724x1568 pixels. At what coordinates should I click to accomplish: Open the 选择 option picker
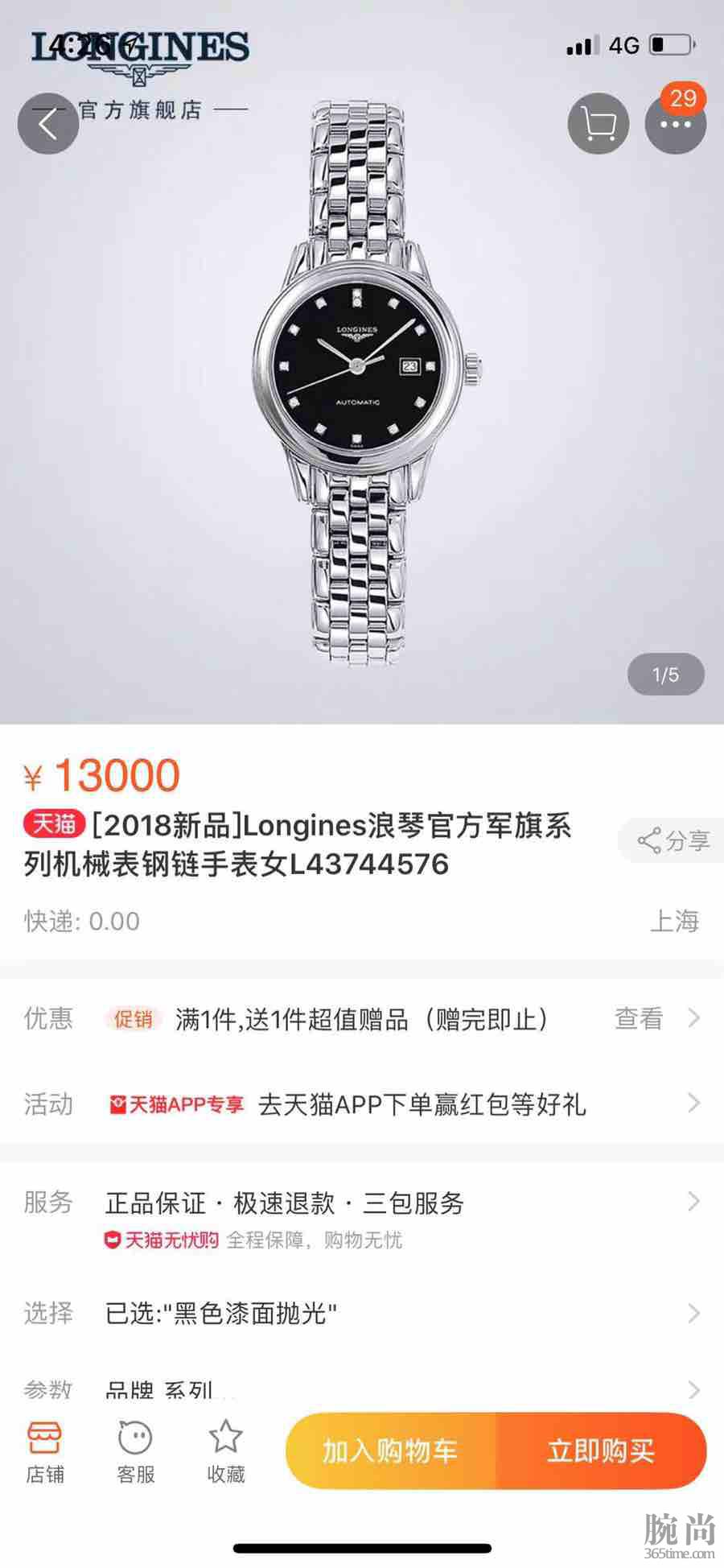click(x=362, y=1314)
